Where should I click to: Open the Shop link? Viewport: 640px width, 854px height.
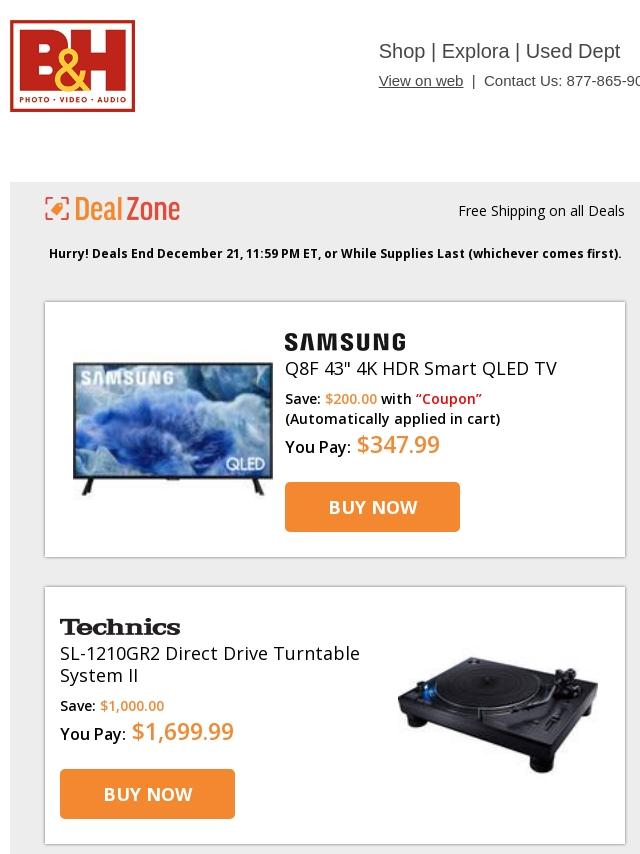click(x=401, y=51)
